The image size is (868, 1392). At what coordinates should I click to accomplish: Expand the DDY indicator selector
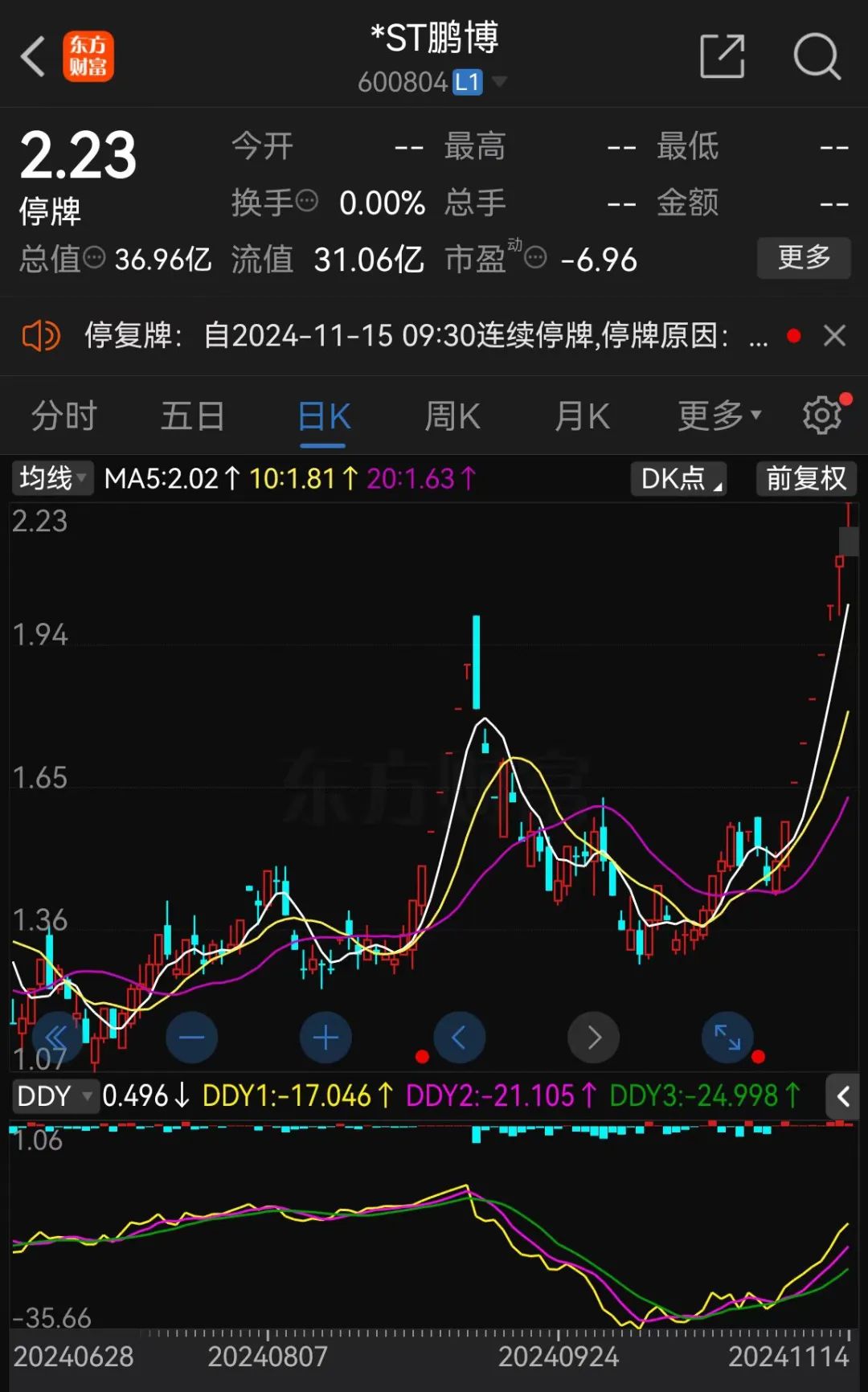[x=55, y=1095]
